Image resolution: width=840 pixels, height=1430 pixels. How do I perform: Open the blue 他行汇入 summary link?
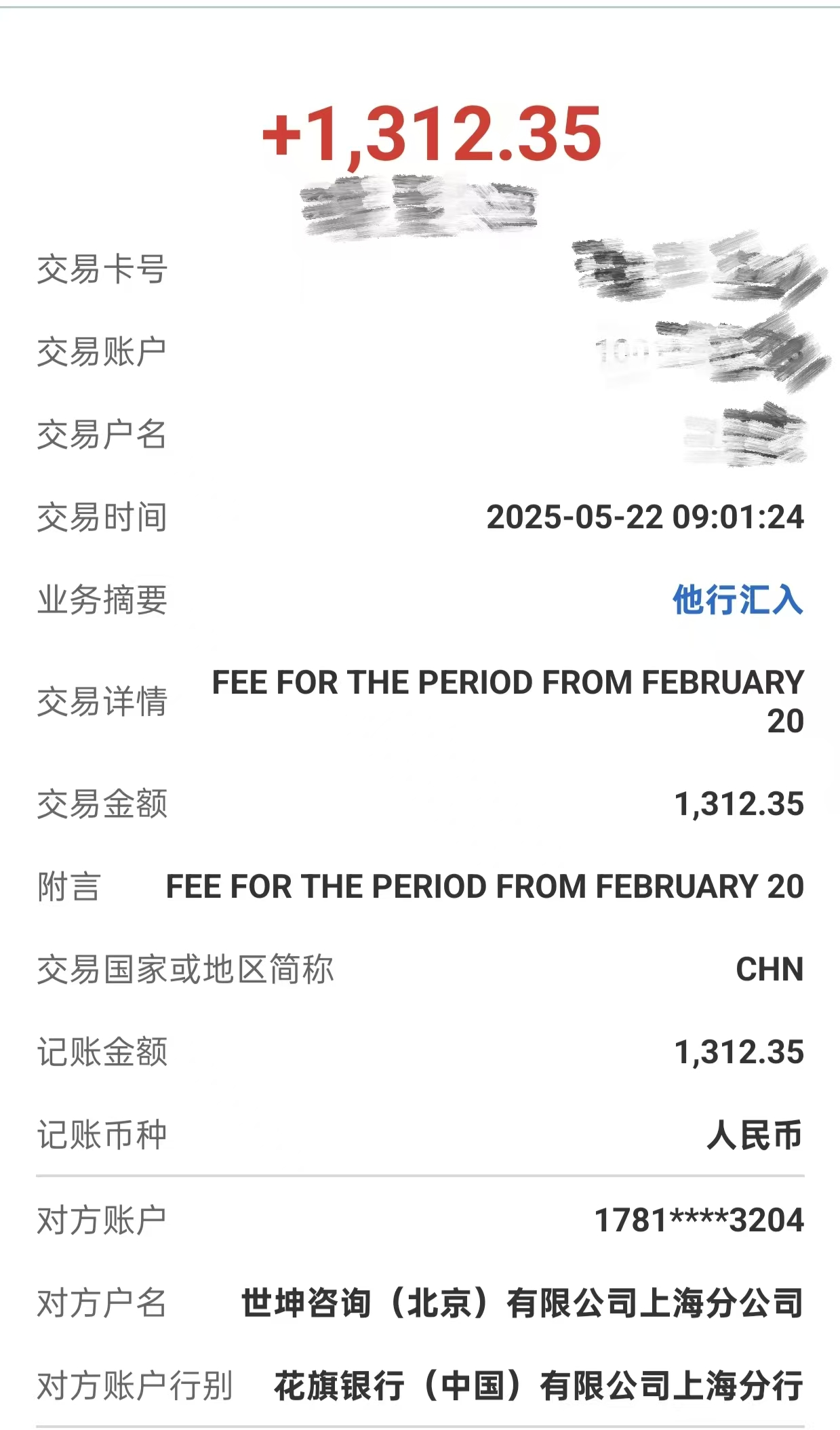[x=738, y=600]
